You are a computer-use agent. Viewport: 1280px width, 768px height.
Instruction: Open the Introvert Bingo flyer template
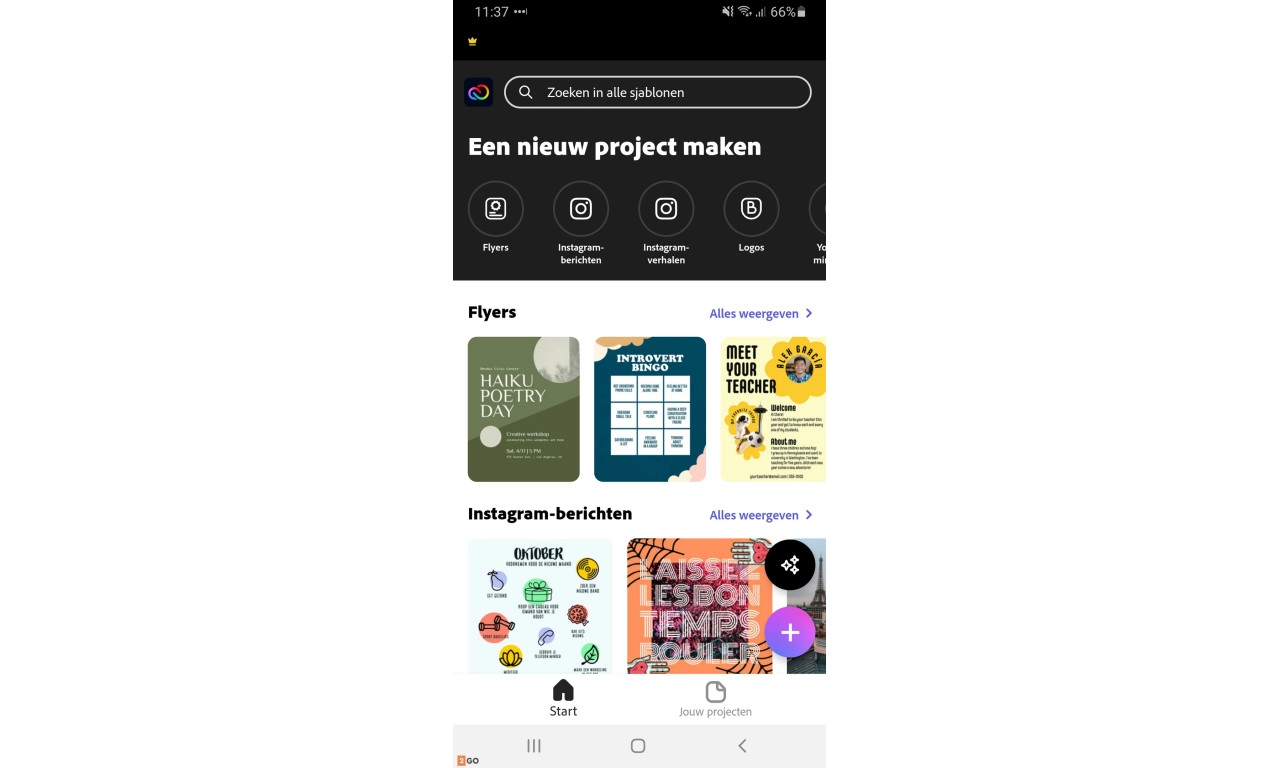click(650, 409)
